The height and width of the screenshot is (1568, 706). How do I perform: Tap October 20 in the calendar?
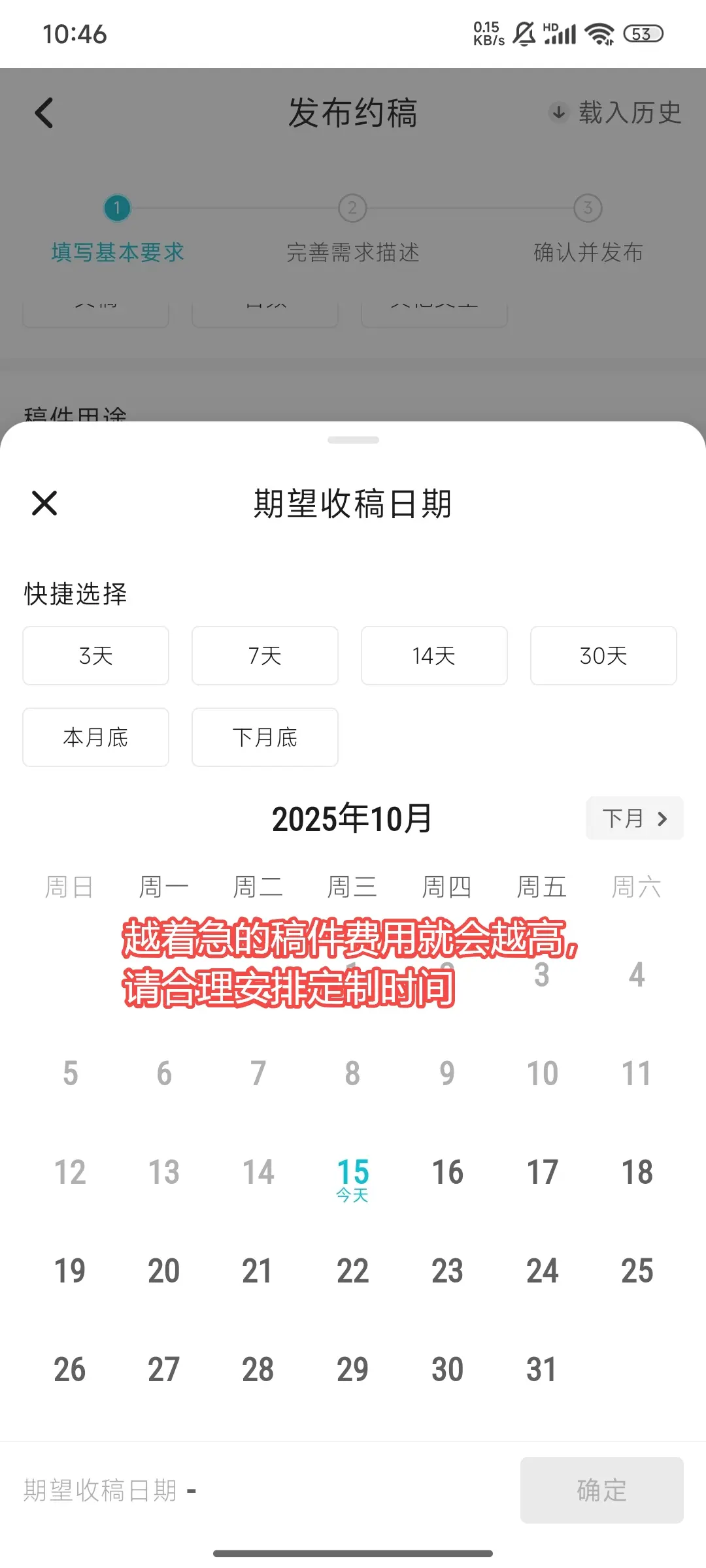click(x=163, y=1271)
